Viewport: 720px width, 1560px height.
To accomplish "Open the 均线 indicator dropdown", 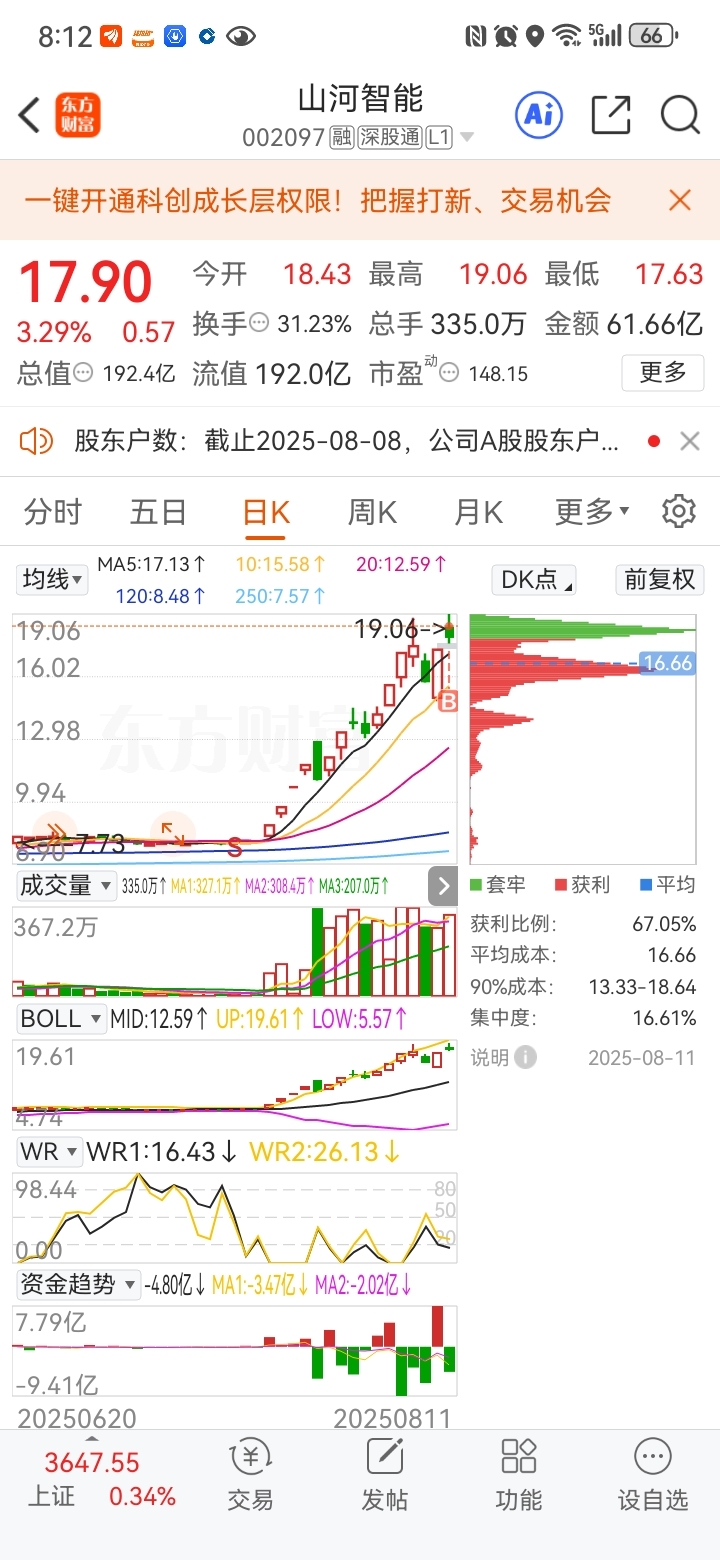I will pos(53,579).
